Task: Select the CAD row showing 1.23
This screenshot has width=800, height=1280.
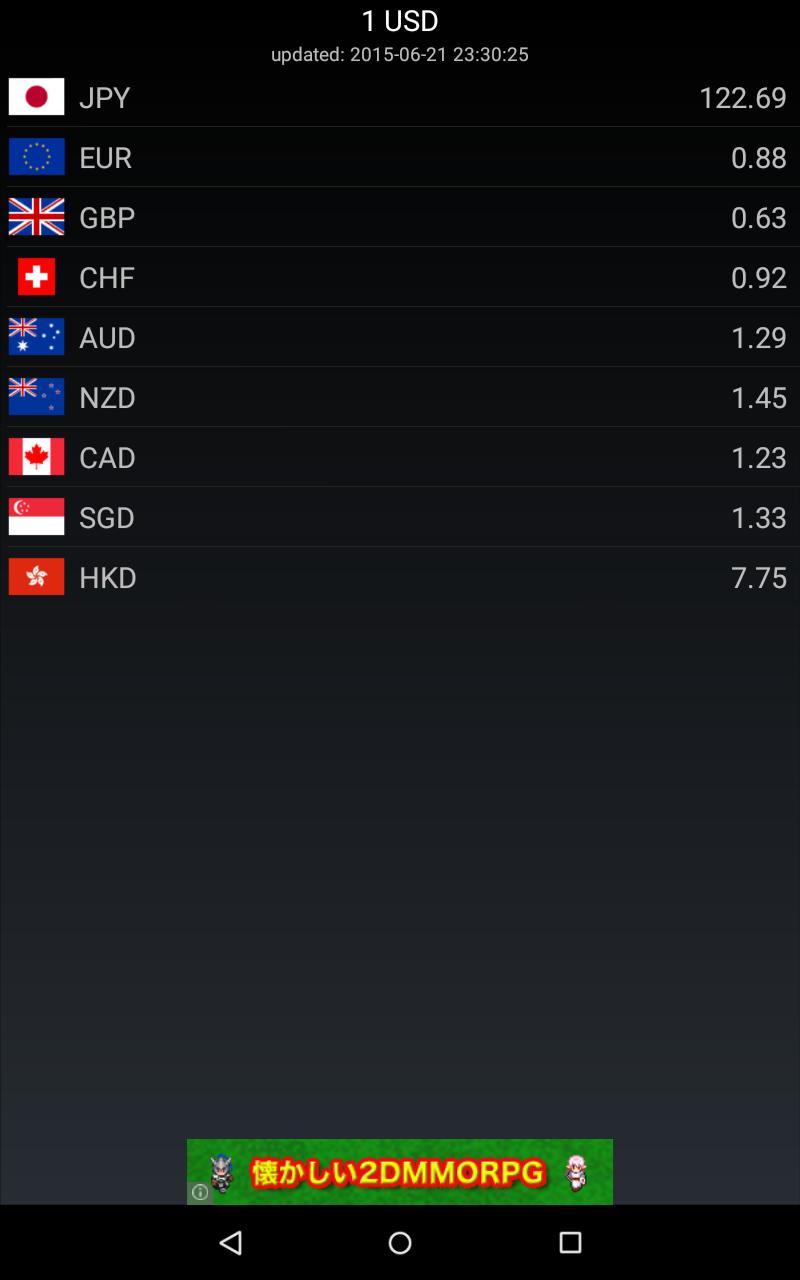Action: 400,457
